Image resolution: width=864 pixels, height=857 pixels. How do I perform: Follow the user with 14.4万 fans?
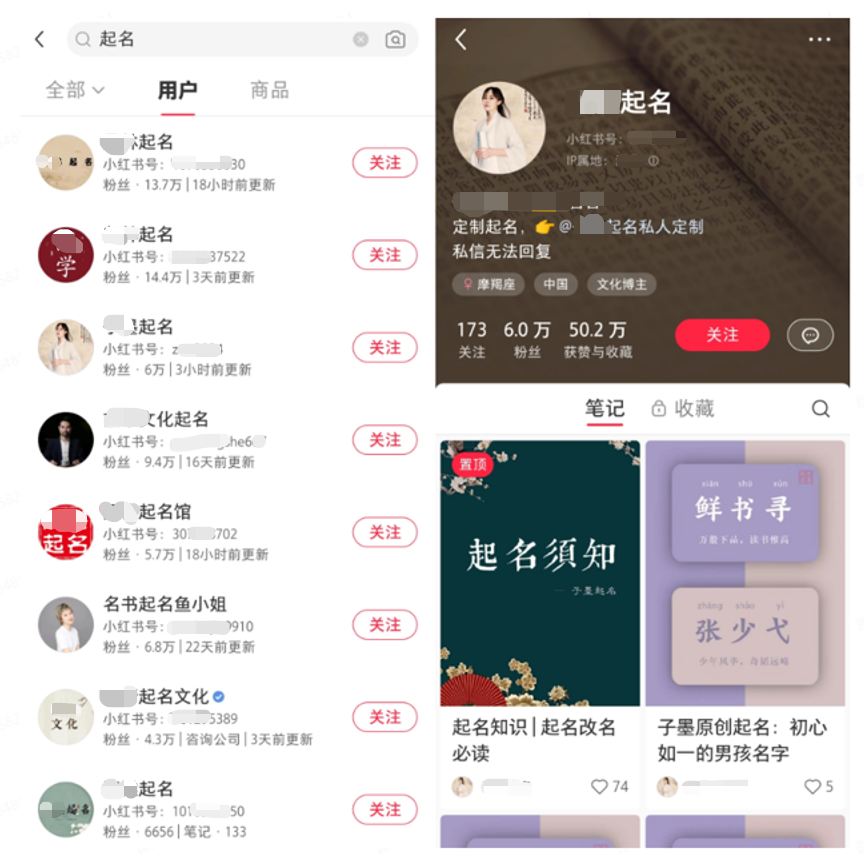pos(384,255)
